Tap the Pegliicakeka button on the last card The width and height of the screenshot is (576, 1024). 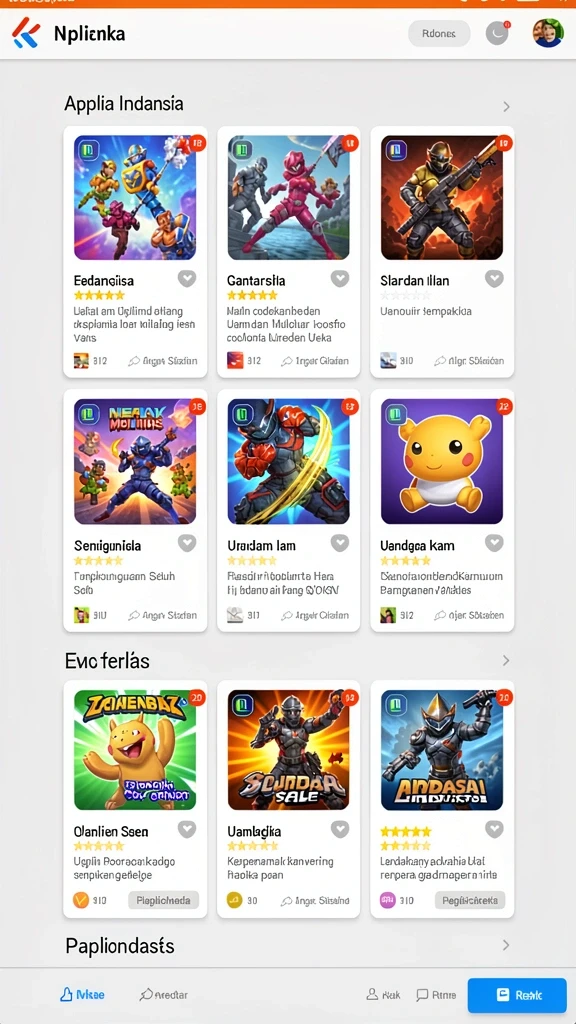470,901
